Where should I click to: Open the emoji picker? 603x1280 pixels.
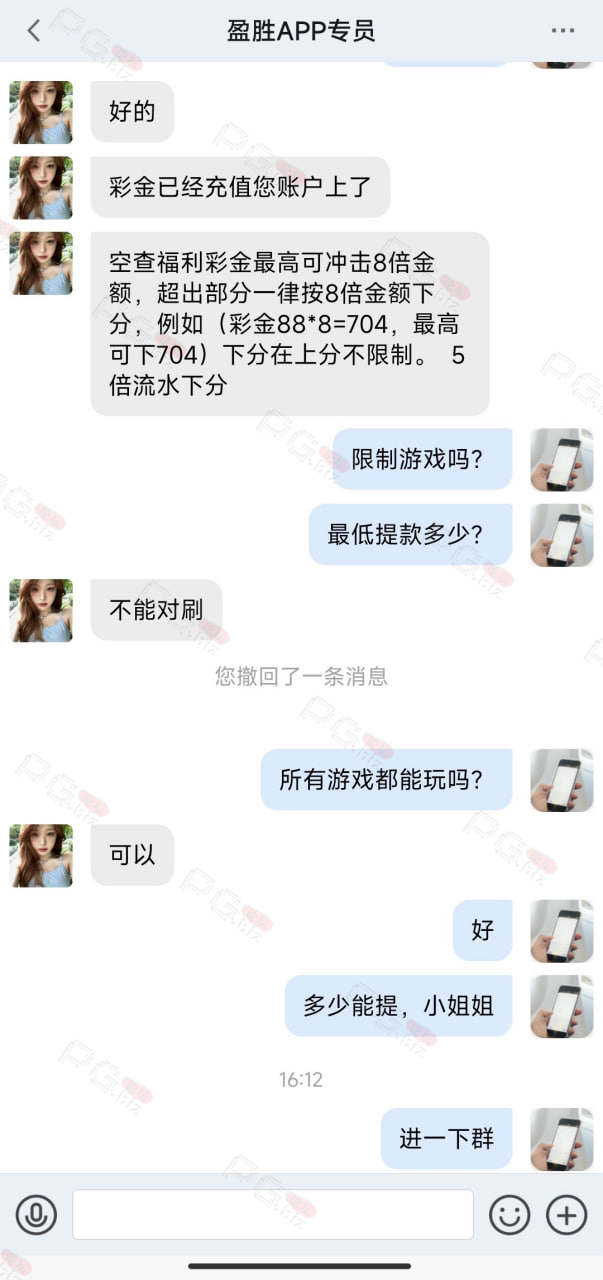509,1215
